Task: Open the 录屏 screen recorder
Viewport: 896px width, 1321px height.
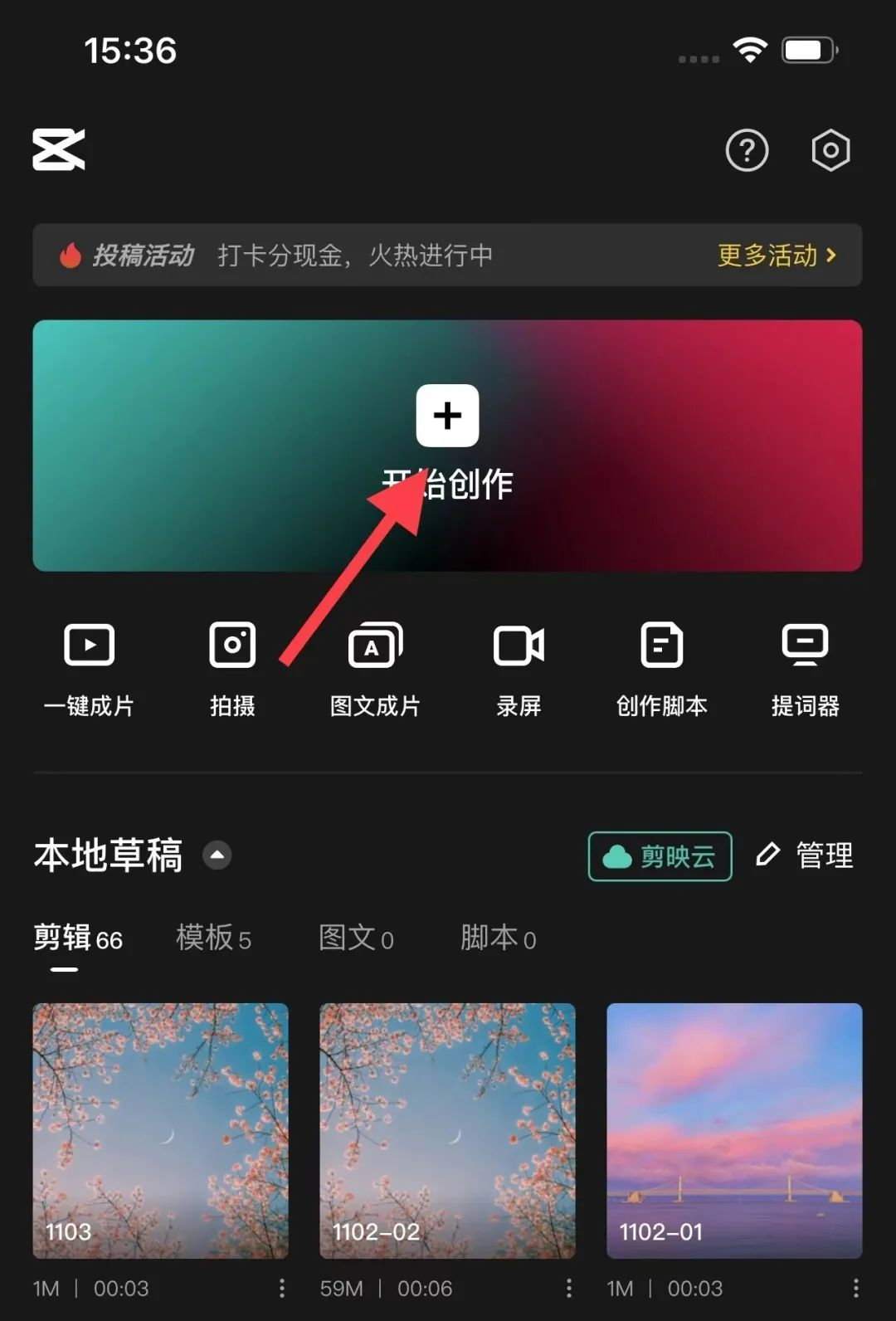Action: tap(519, 668)
